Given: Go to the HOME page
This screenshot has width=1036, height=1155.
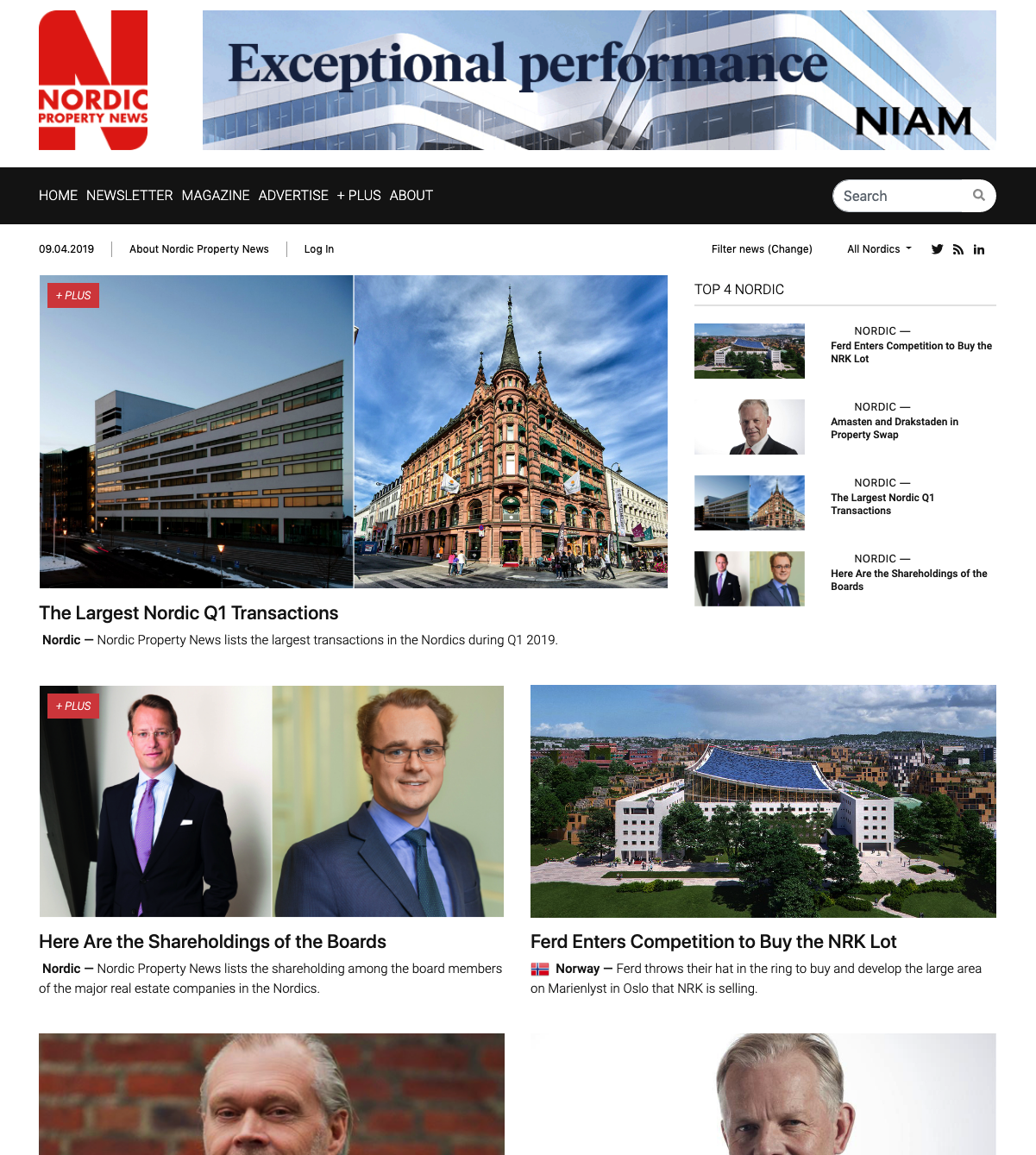Looking at the screenshot, I should (x=58, y=196).
